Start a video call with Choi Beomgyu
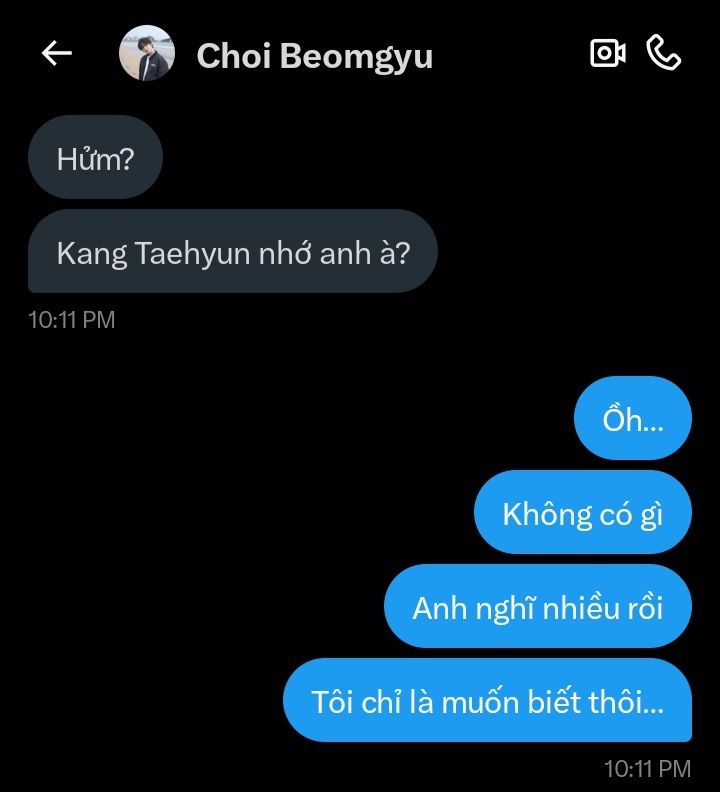 pyautogui.click(x=607, y=53)
